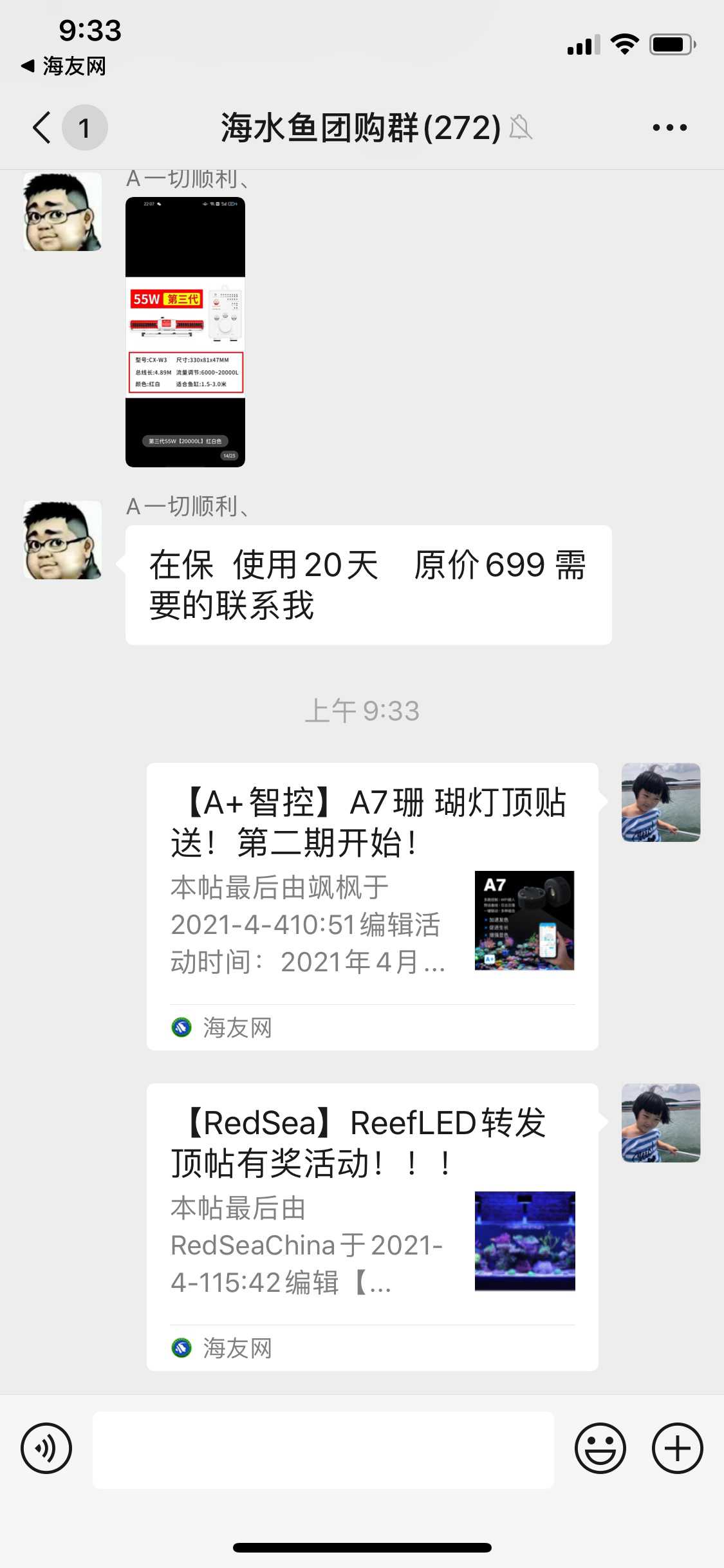The height and width of the screenshot is (1568, 724).
Task: Tap my avatar next to the RedSea post
Action: point(660,1123)
